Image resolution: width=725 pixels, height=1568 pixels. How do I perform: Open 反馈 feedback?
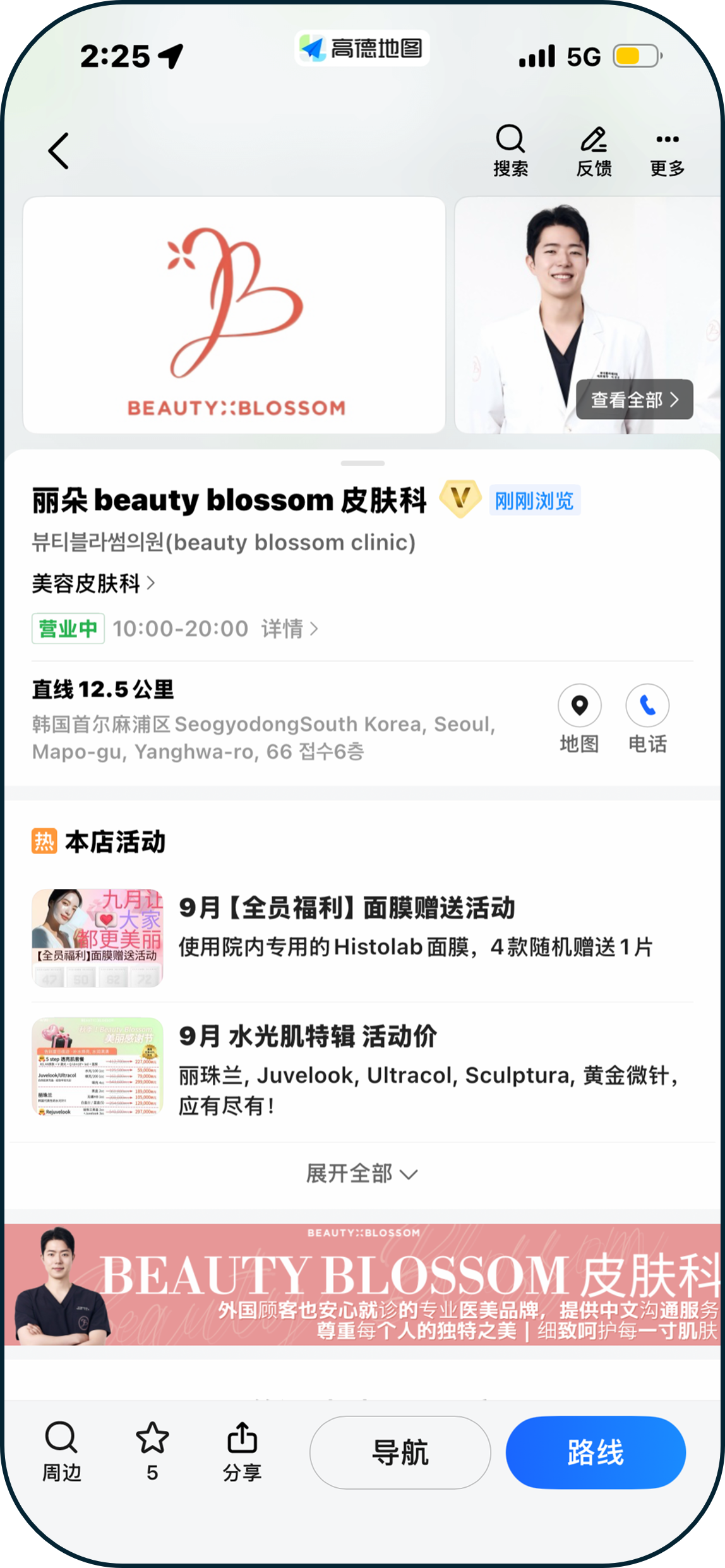pyautogui.click(x=594, y=149)
